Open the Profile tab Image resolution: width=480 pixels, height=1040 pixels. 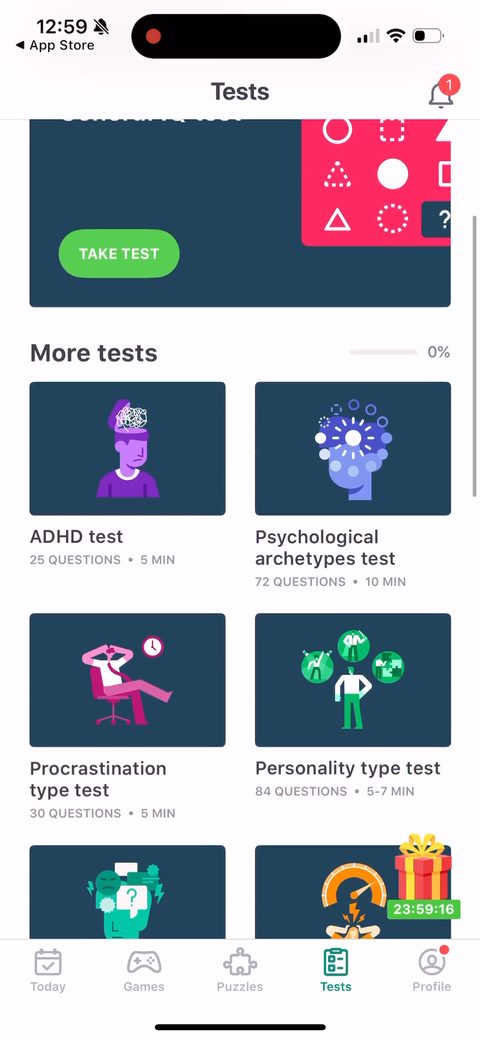(432, 970)
